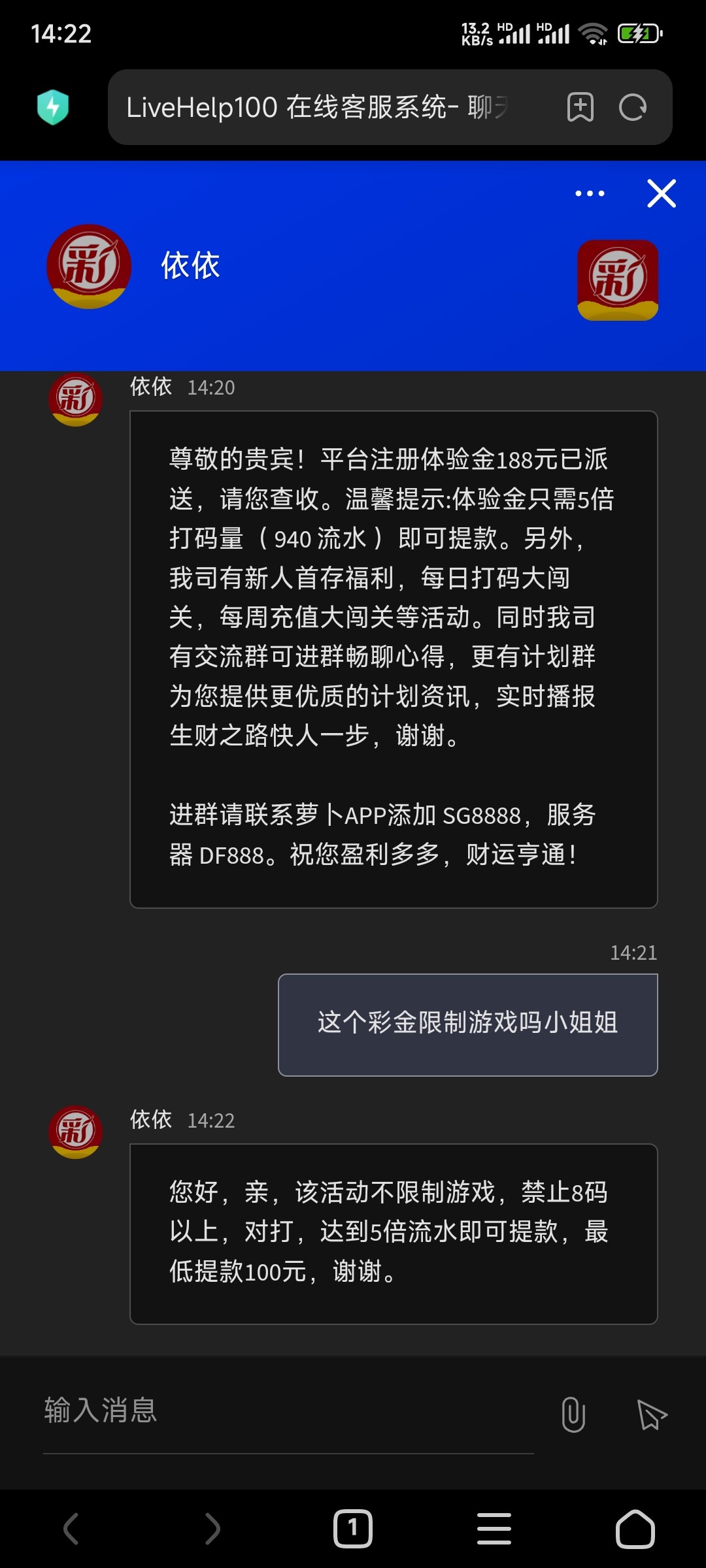Bookmark this page in the browser

tap(580, 108)
